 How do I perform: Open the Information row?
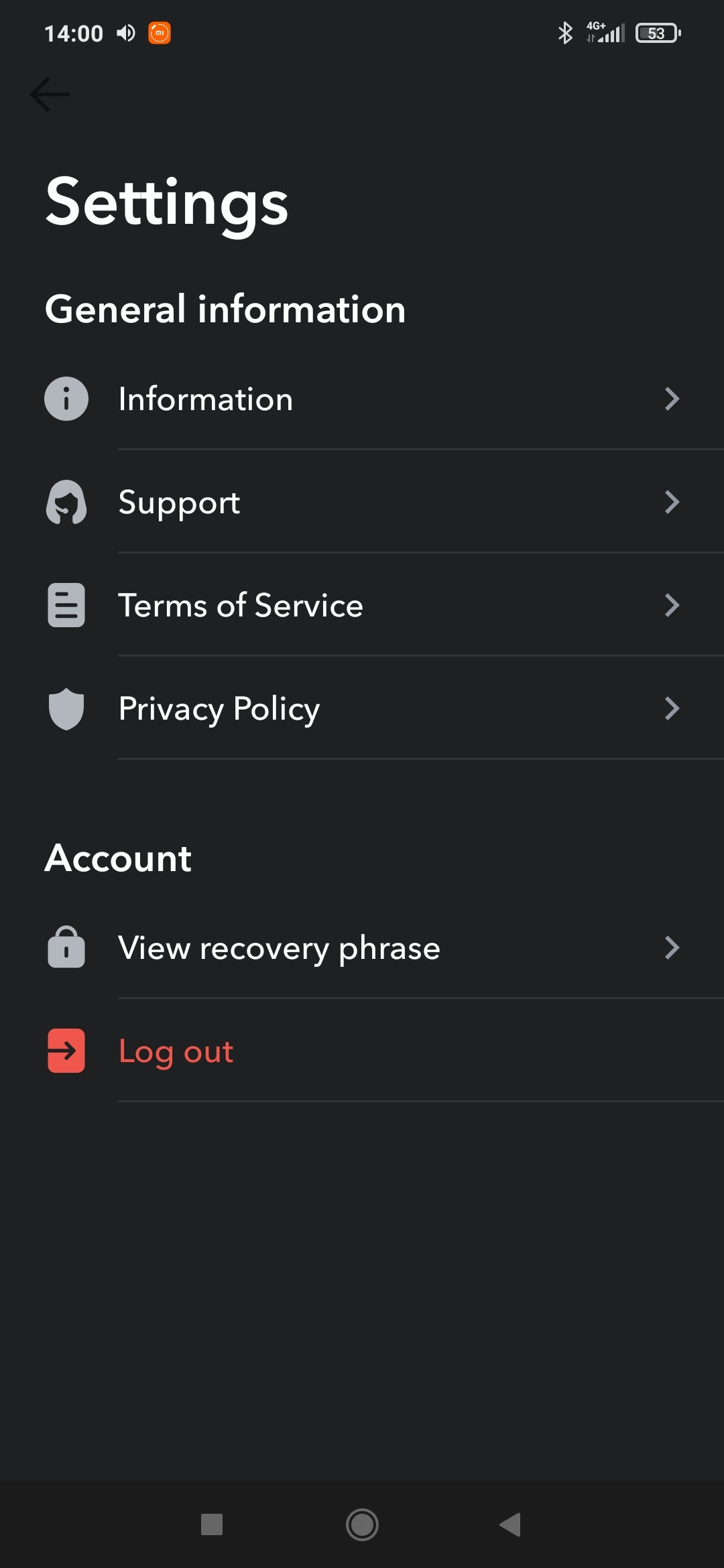pos(362,399)
